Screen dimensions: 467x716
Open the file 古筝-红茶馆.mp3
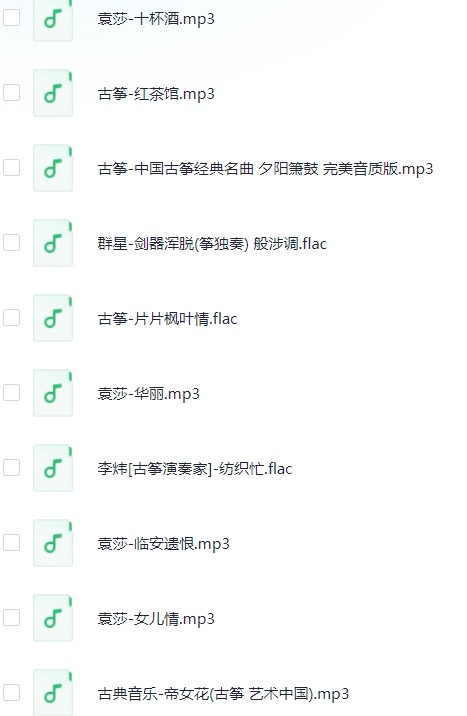pyautogui.click(x=156, y=94)
